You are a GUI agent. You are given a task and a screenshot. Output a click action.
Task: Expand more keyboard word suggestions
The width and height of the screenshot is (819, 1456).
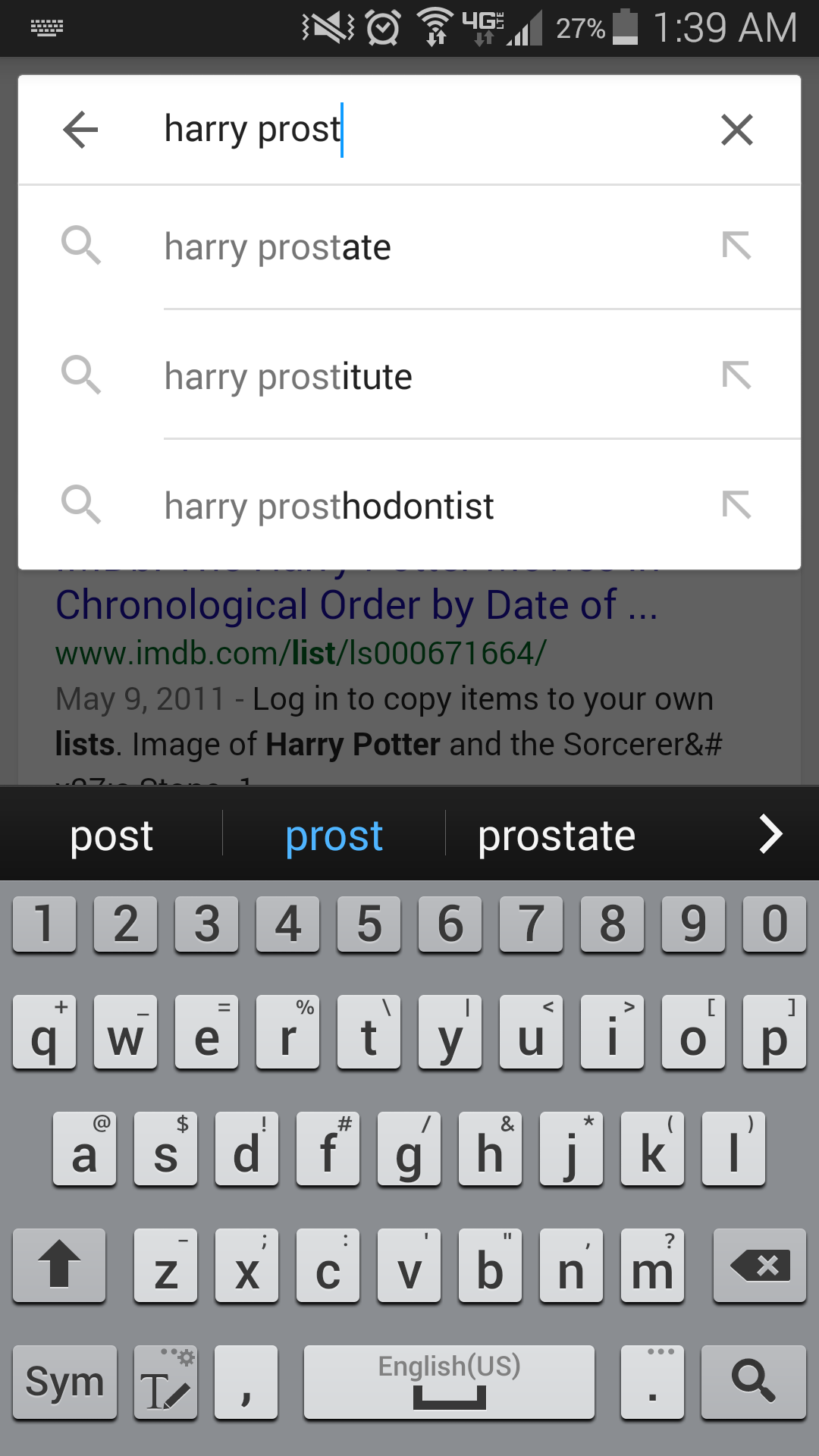[x=770, y=835]
